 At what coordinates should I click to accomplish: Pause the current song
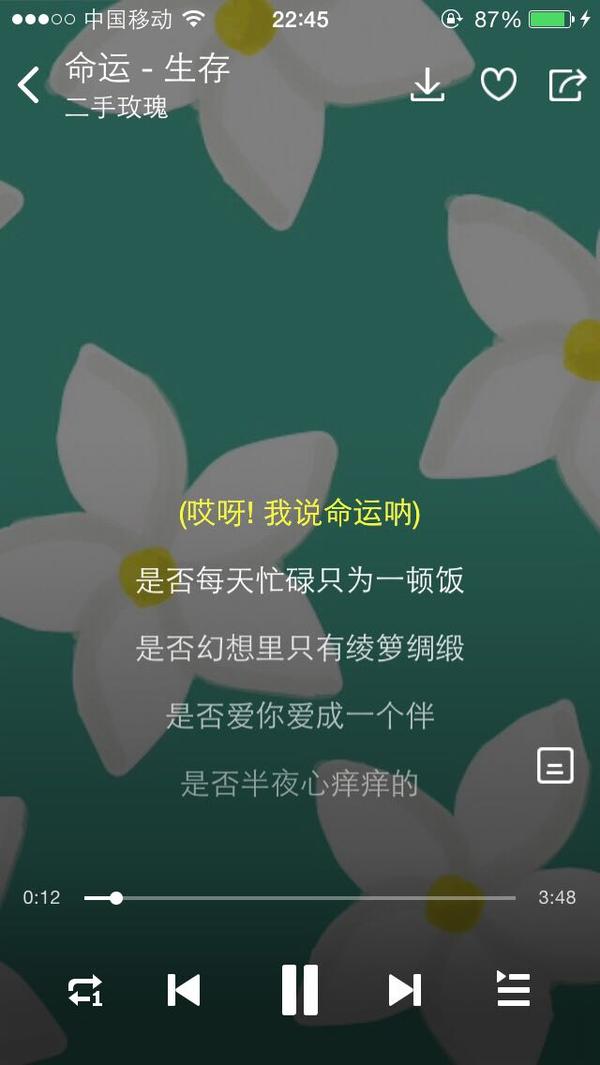coord(300,990)
